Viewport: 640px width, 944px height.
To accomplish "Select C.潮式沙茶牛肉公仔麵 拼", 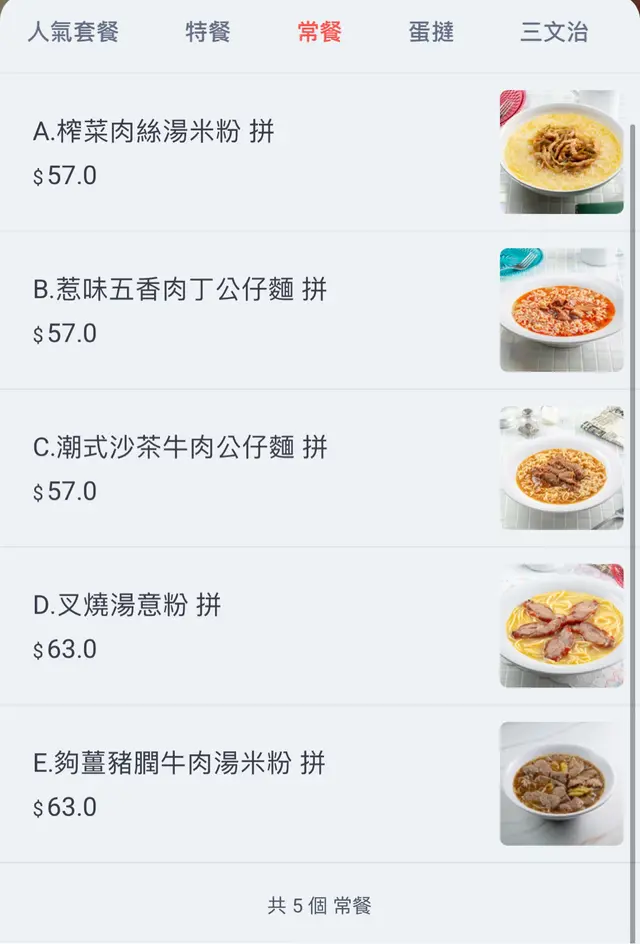I will 180,447.
